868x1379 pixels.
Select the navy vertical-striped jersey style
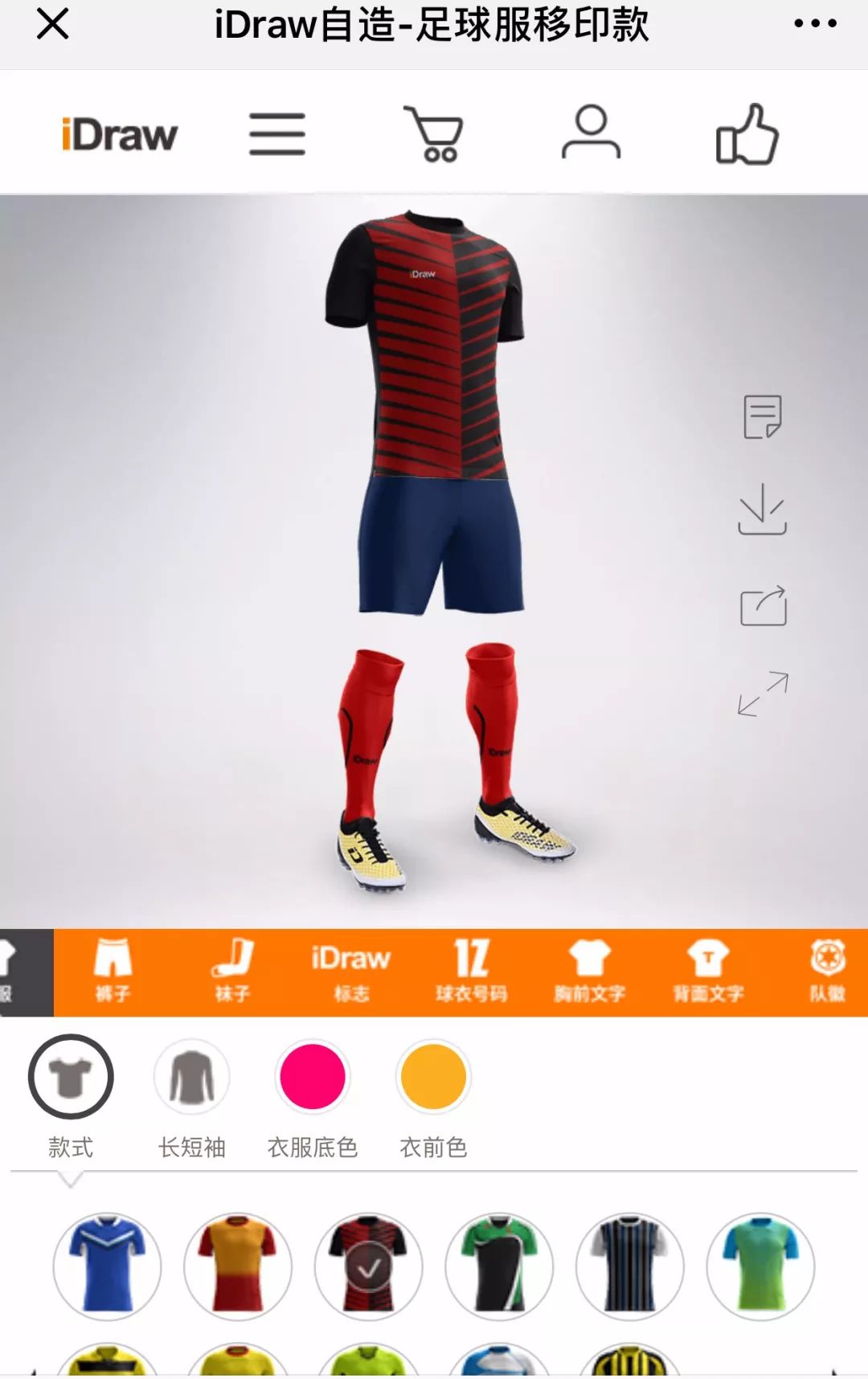point(630,1266)
